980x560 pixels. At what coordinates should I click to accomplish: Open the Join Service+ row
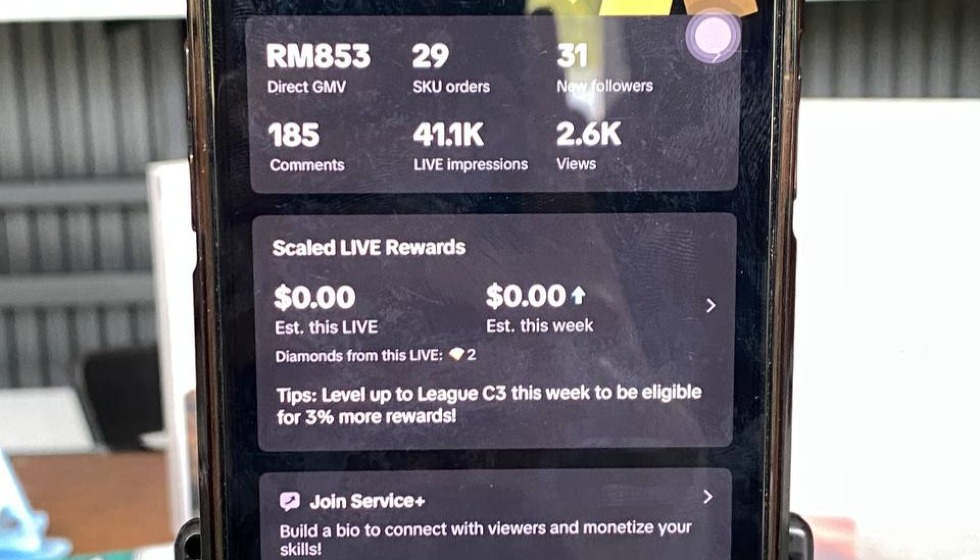click(707, 497)
